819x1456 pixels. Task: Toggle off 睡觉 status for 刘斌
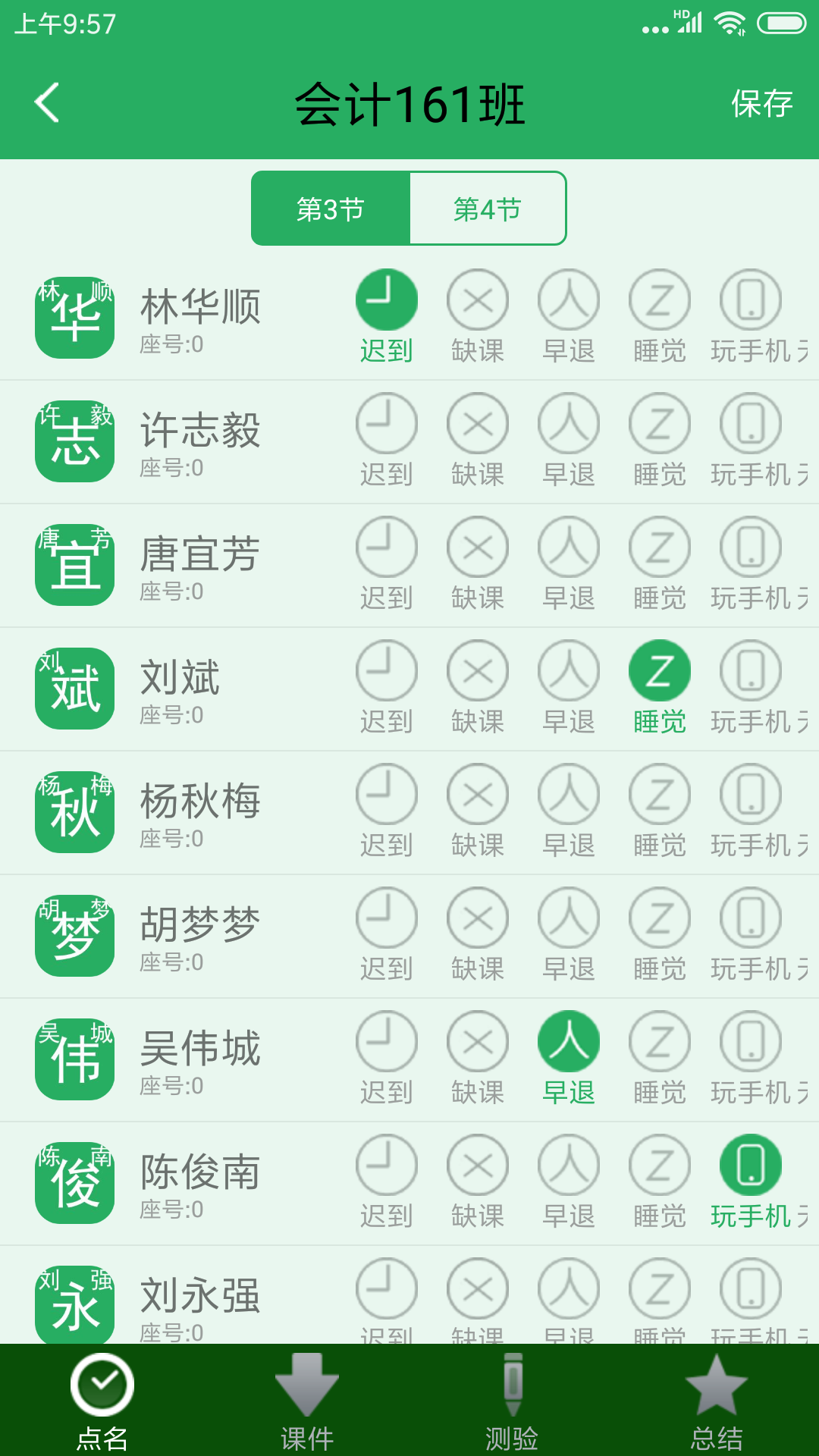pyautogui.click(x=660, y=670)
